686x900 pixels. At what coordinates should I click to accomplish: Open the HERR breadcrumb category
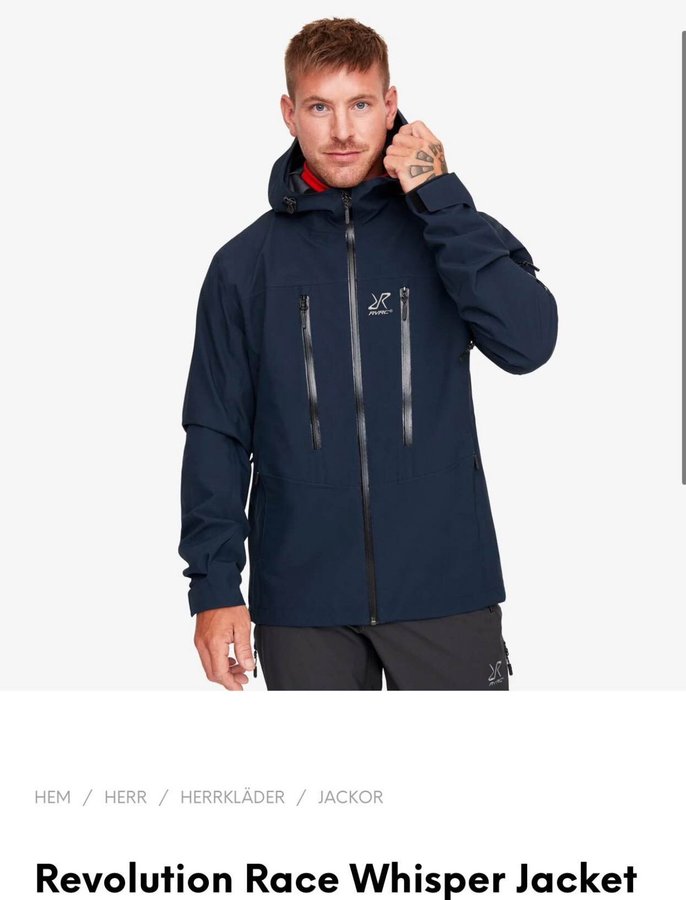125,797
